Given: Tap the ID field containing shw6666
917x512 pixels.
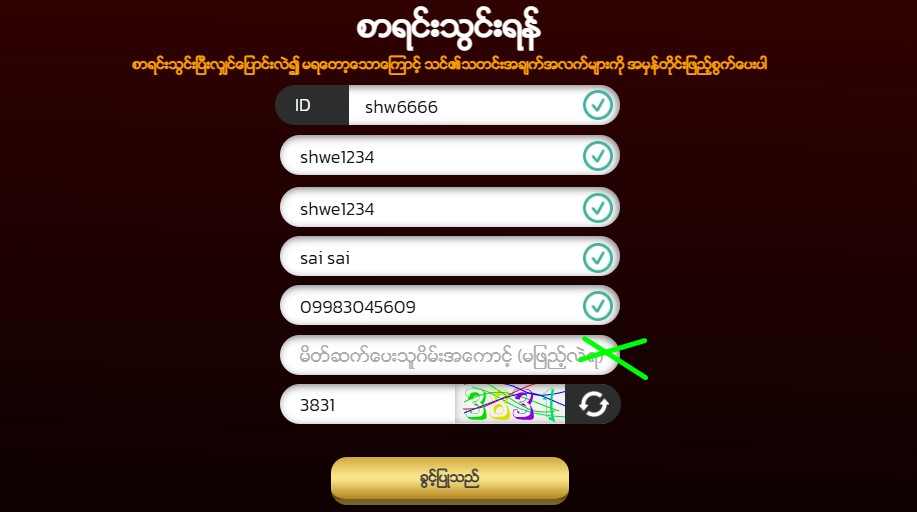Looking at the screenshot, I should [460, 106].
